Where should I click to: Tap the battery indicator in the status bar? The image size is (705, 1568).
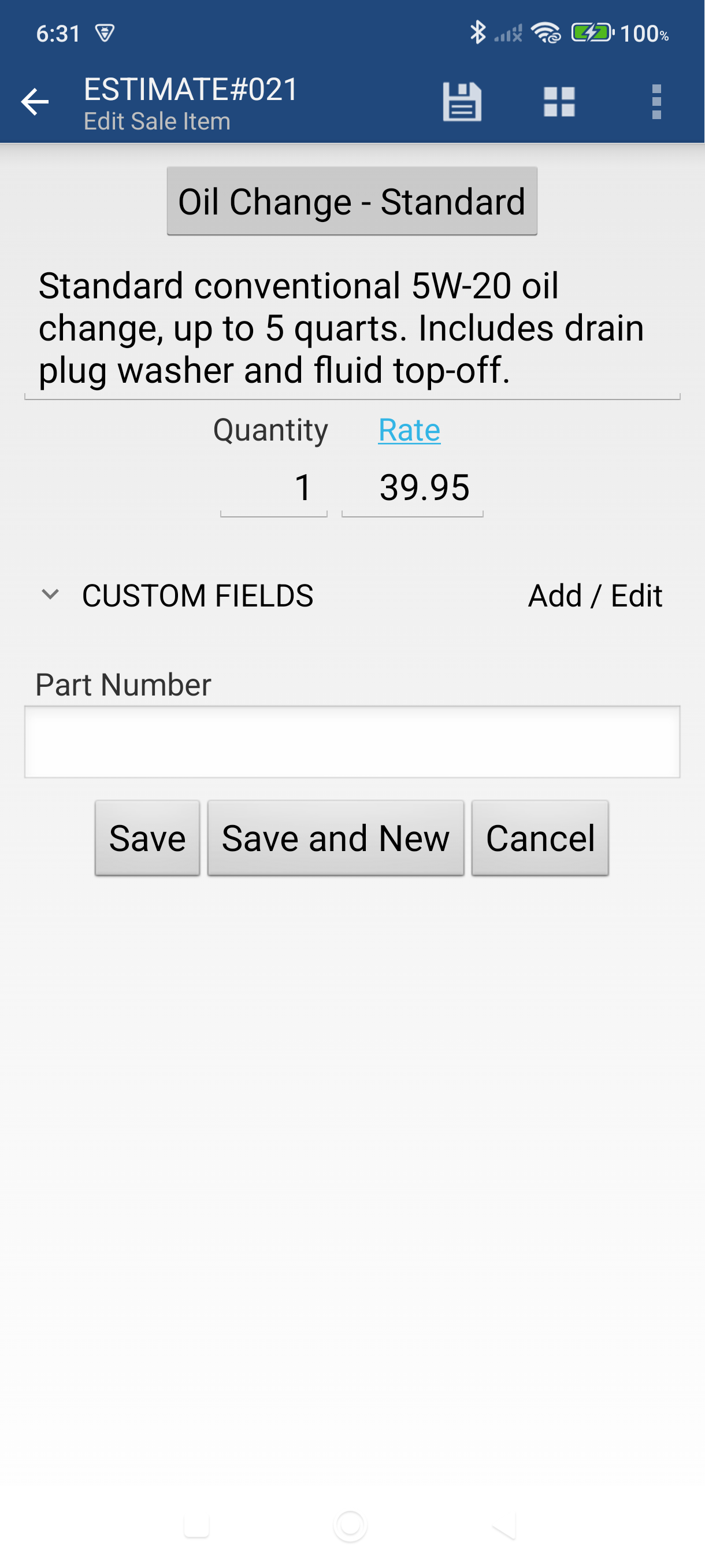(x=591, y=34)
